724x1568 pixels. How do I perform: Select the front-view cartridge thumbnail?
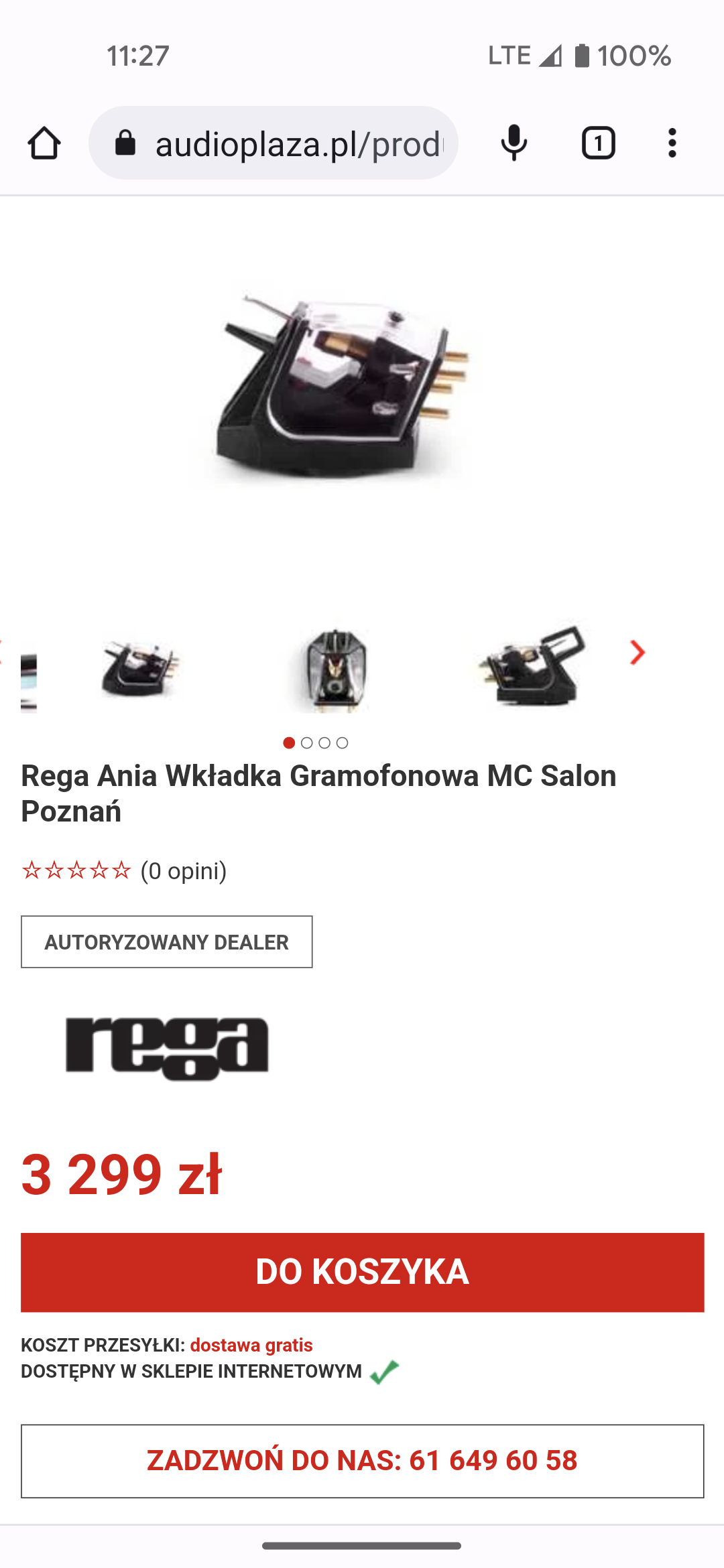[x=335, y=667]
